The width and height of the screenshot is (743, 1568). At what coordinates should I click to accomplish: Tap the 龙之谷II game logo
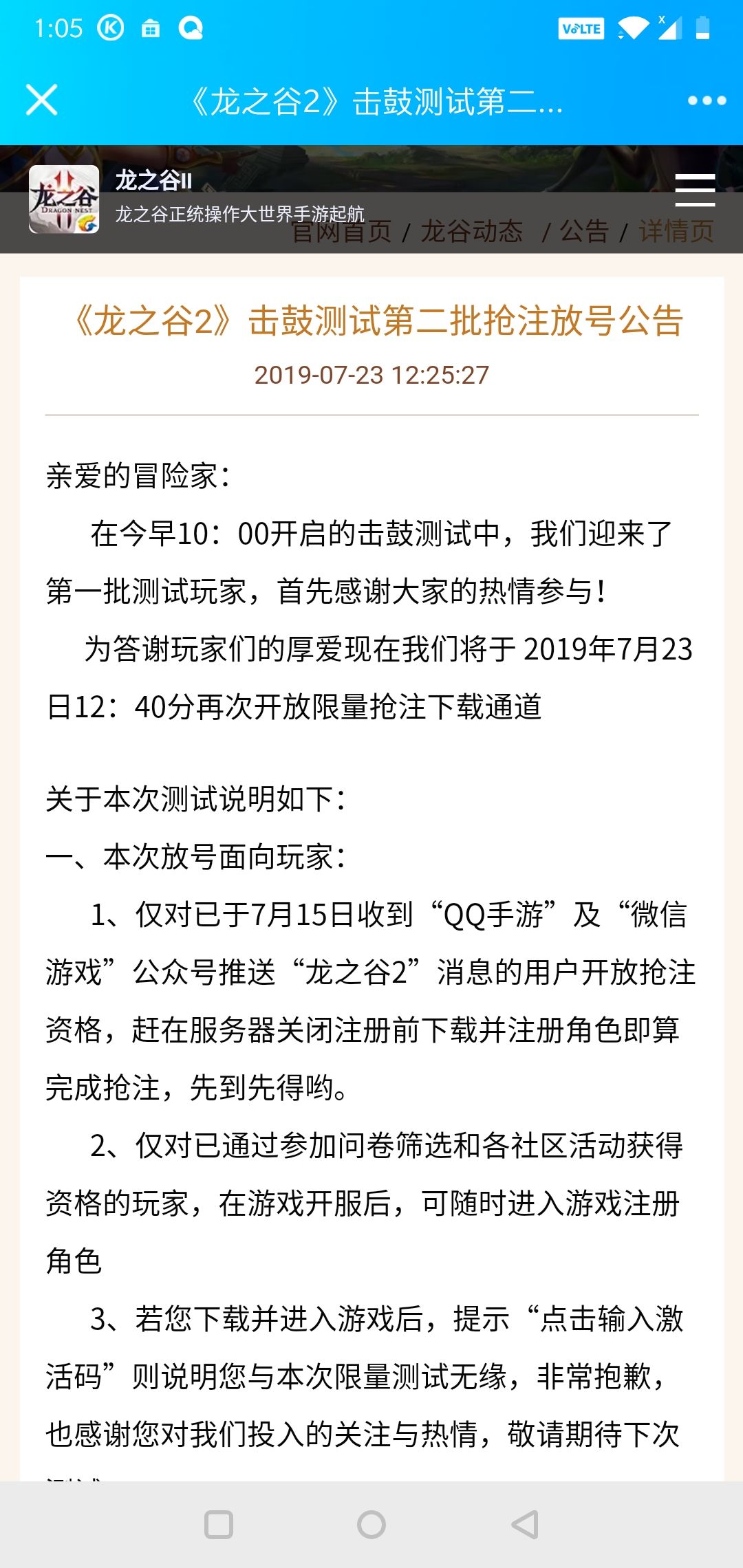click(64, 199)
